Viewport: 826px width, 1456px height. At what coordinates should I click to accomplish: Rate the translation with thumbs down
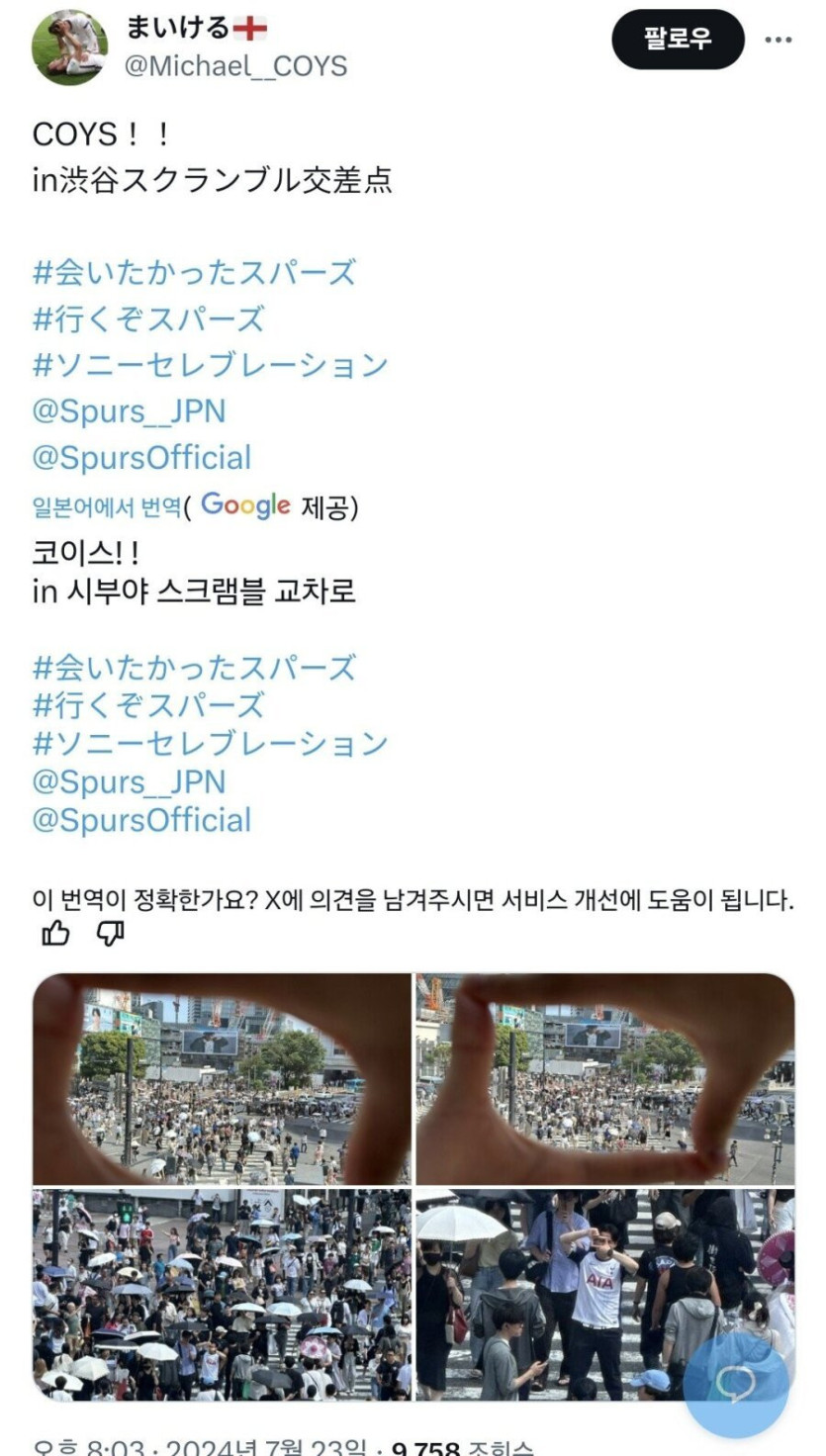pyautogui.click(x=110, y=933)
